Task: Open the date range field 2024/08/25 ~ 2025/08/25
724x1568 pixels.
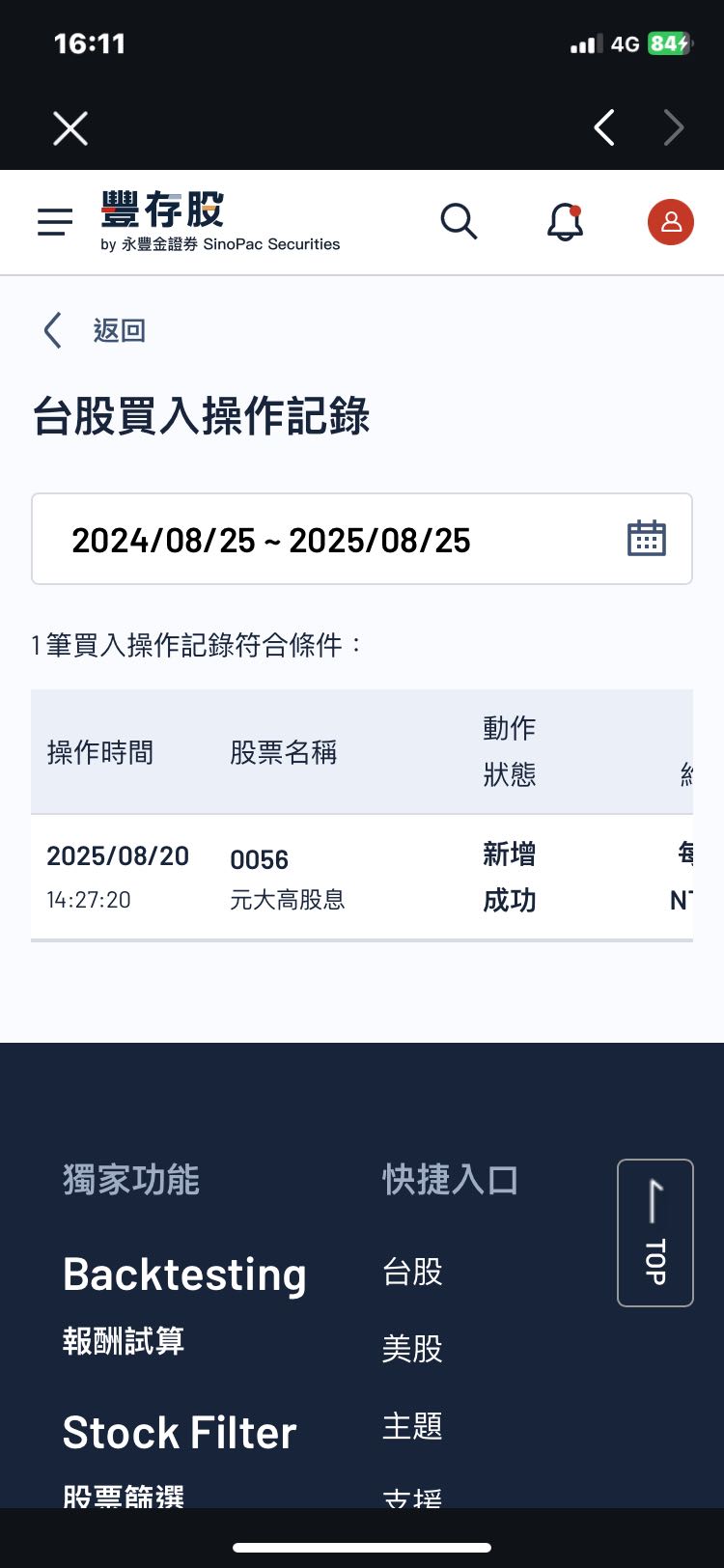Action: point(290,539)
